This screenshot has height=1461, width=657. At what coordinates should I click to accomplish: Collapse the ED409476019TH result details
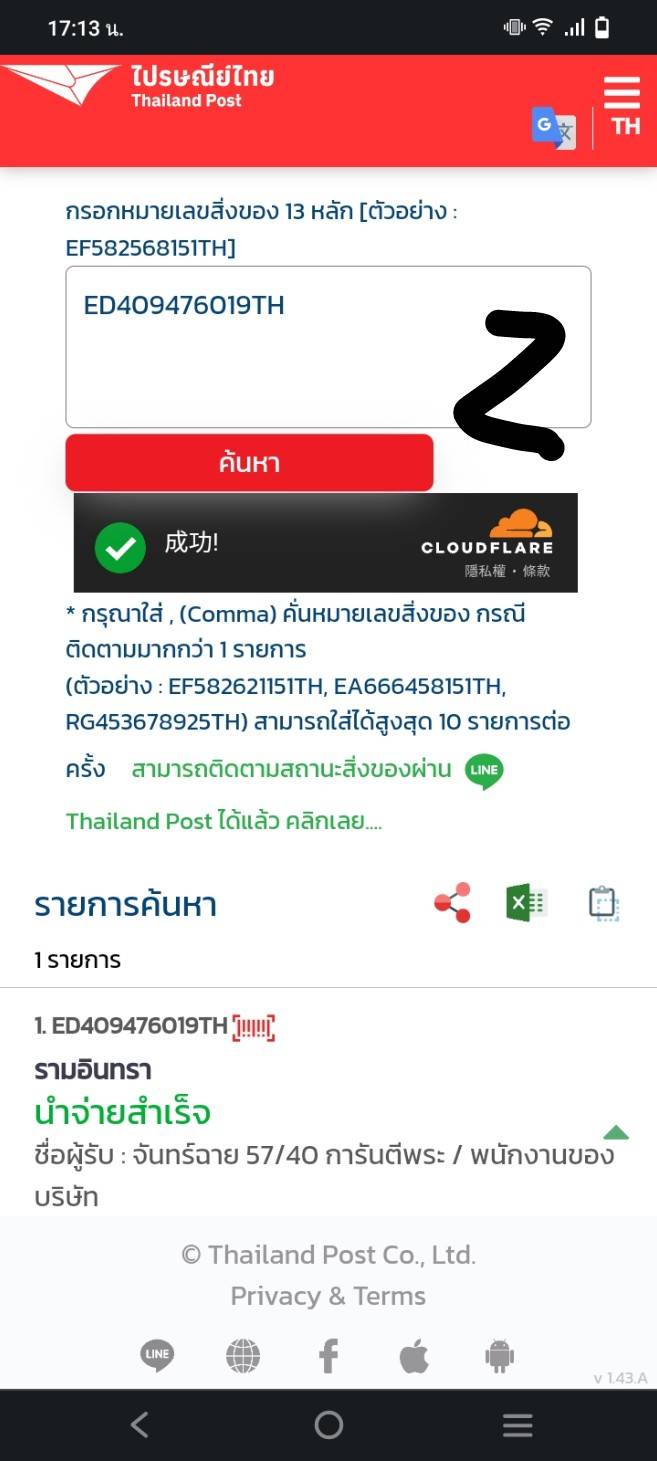(616, 1133)
